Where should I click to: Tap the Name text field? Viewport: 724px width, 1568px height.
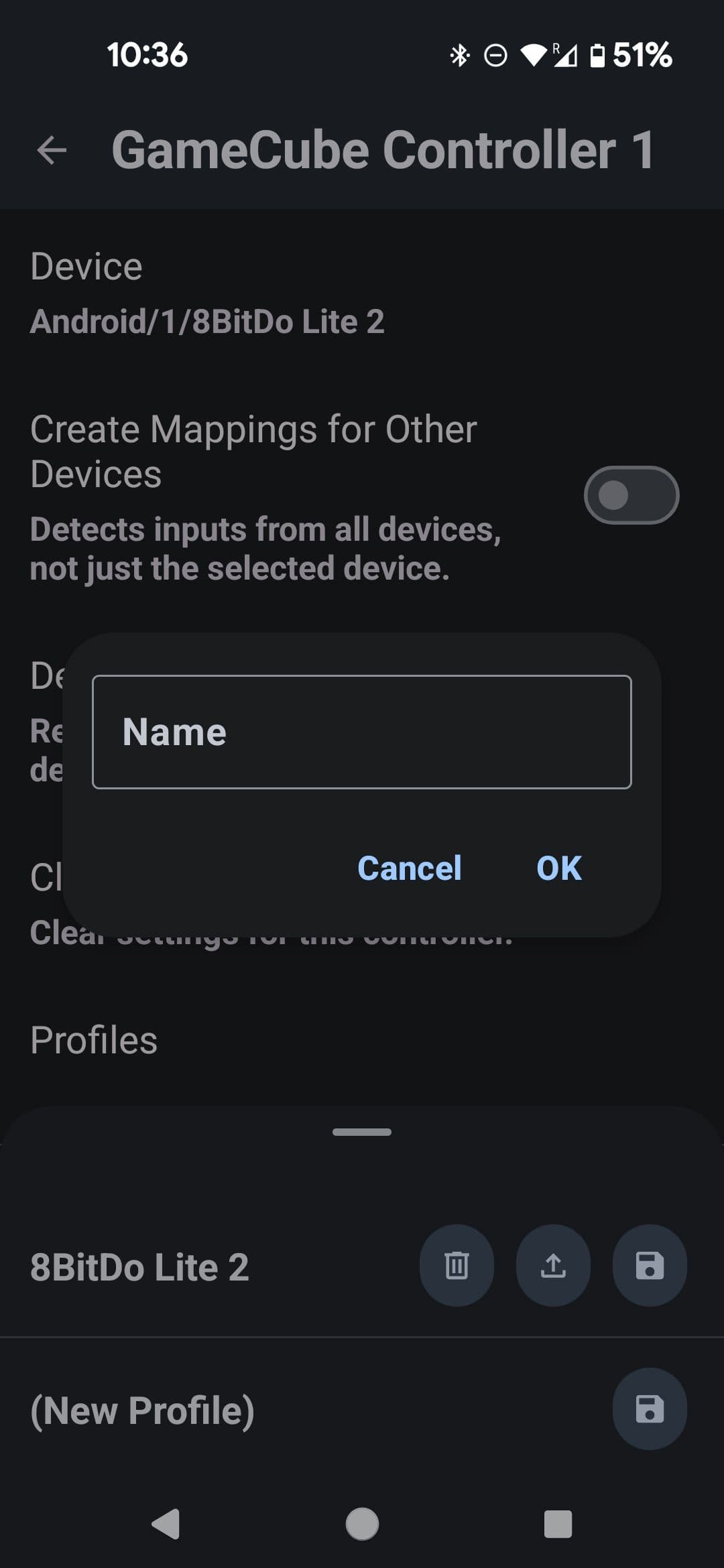click(x=362, y=732)
